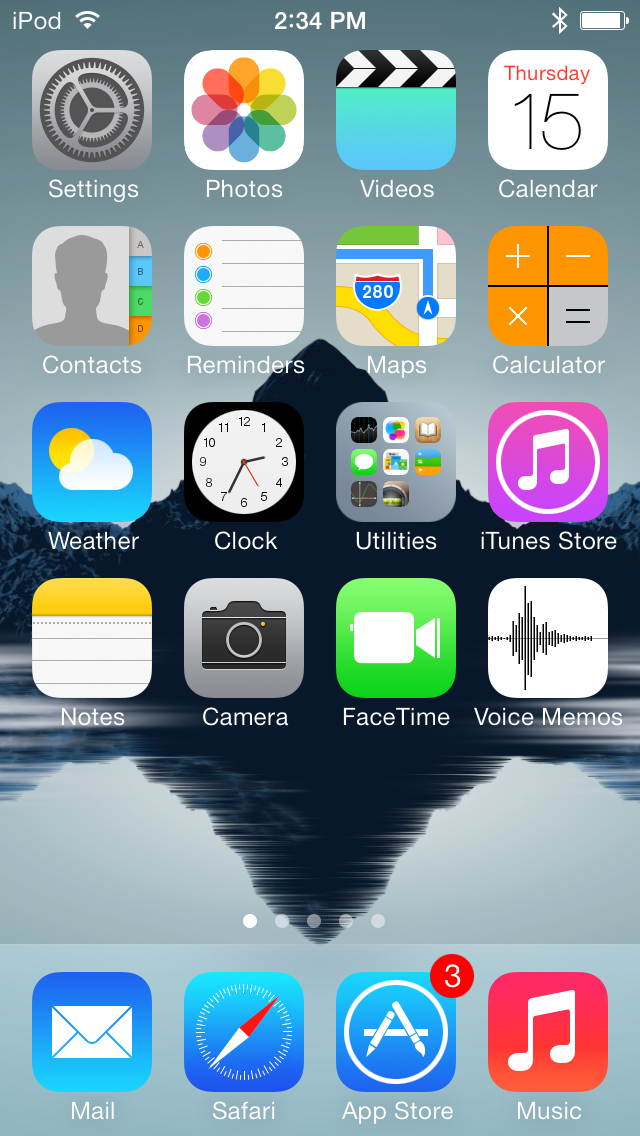Check the Weather app
This screenshot has height=1136, width=640.
(92, 462)
